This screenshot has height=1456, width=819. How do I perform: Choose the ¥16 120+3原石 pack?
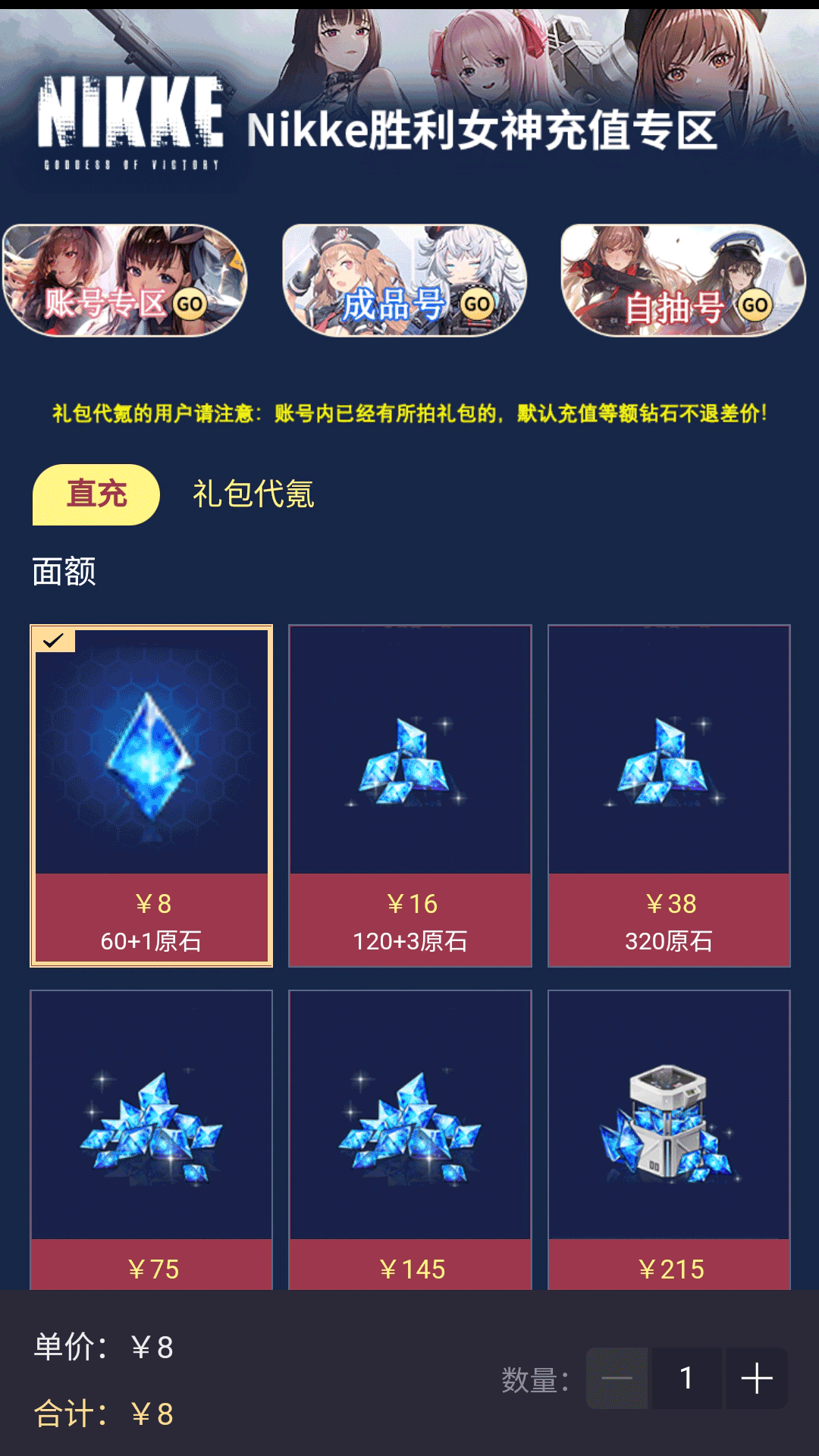click(410, 795)
